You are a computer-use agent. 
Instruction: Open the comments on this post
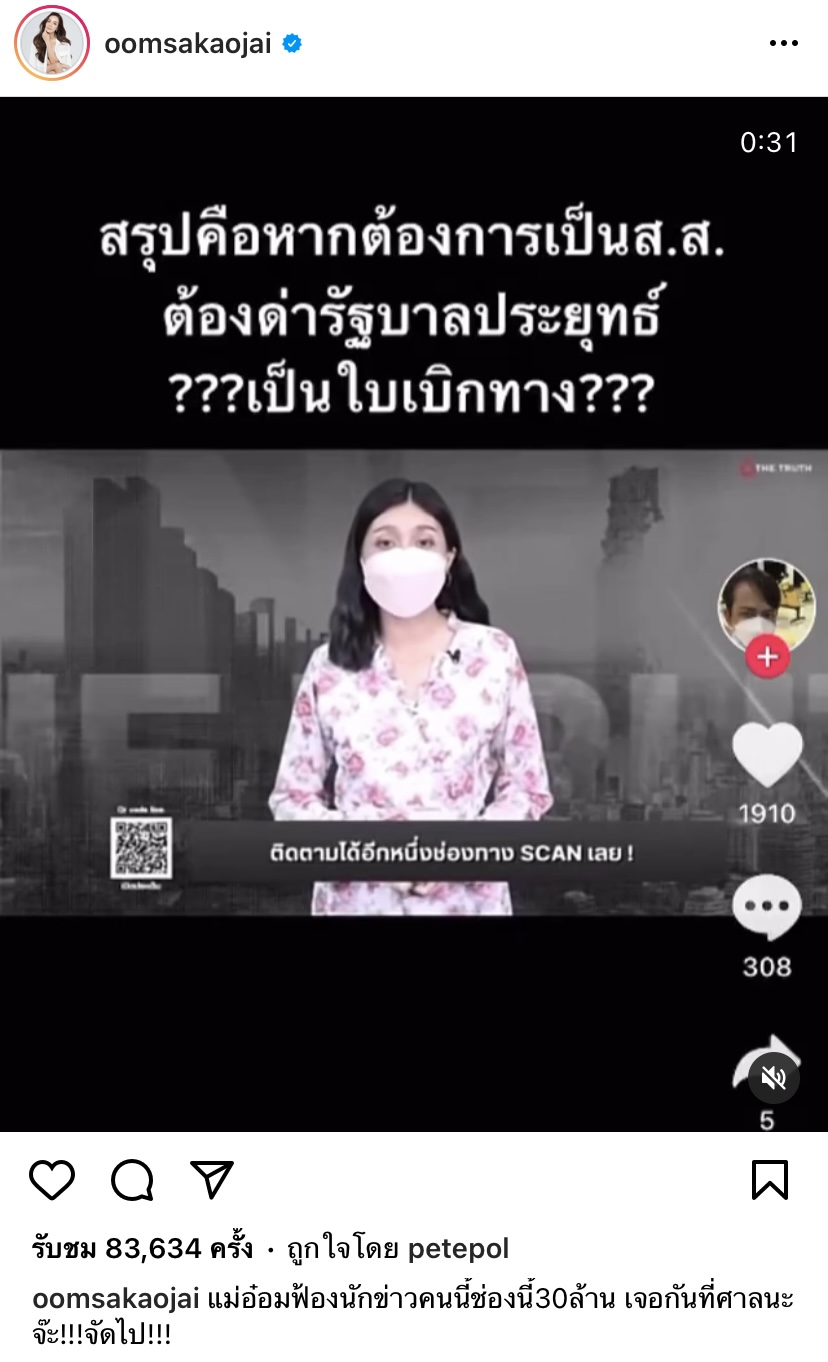(132, 1180)
